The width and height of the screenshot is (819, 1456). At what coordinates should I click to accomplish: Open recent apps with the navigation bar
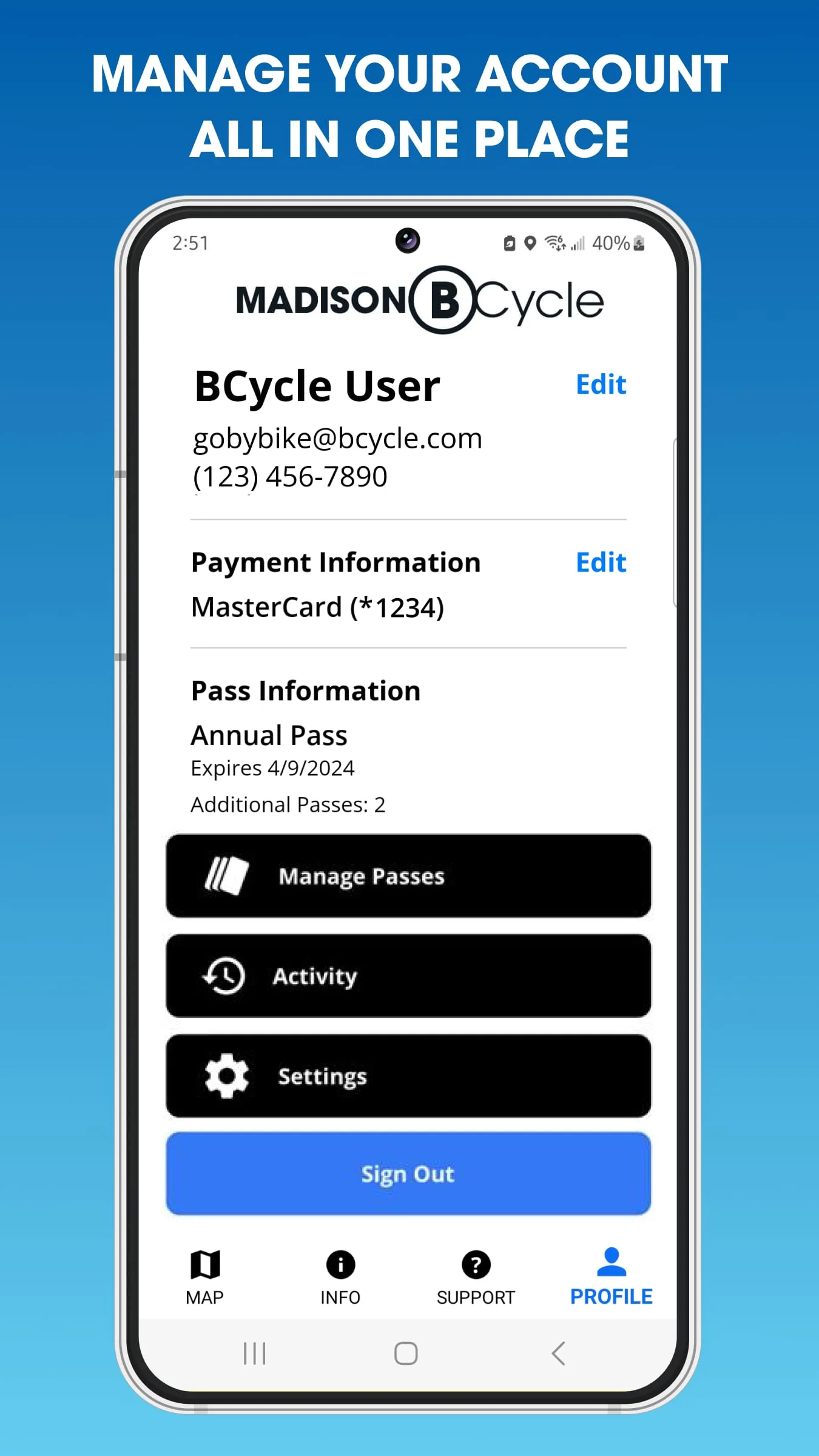254,1352
